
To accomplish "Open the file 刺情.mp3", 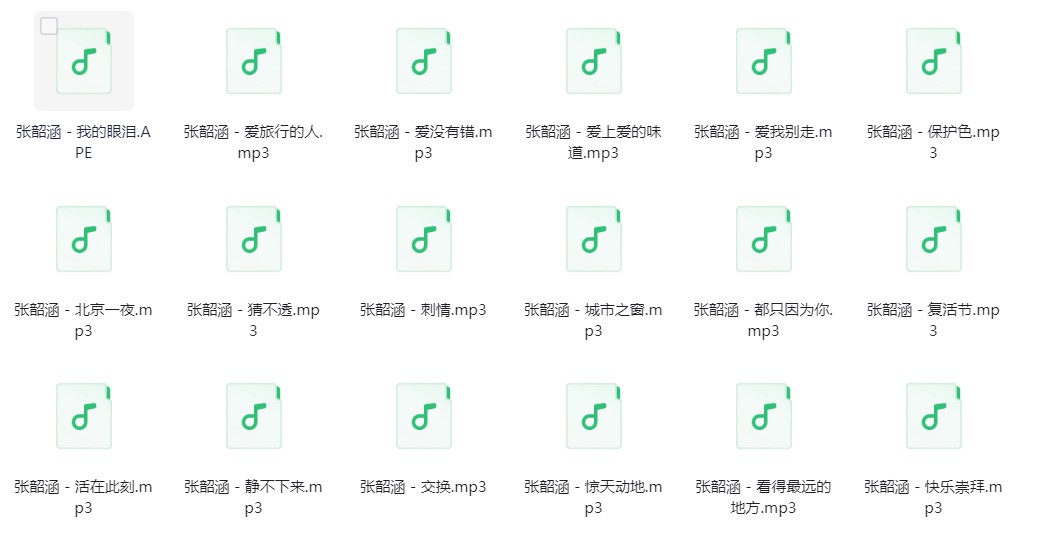I will click(x=424, y=239).
